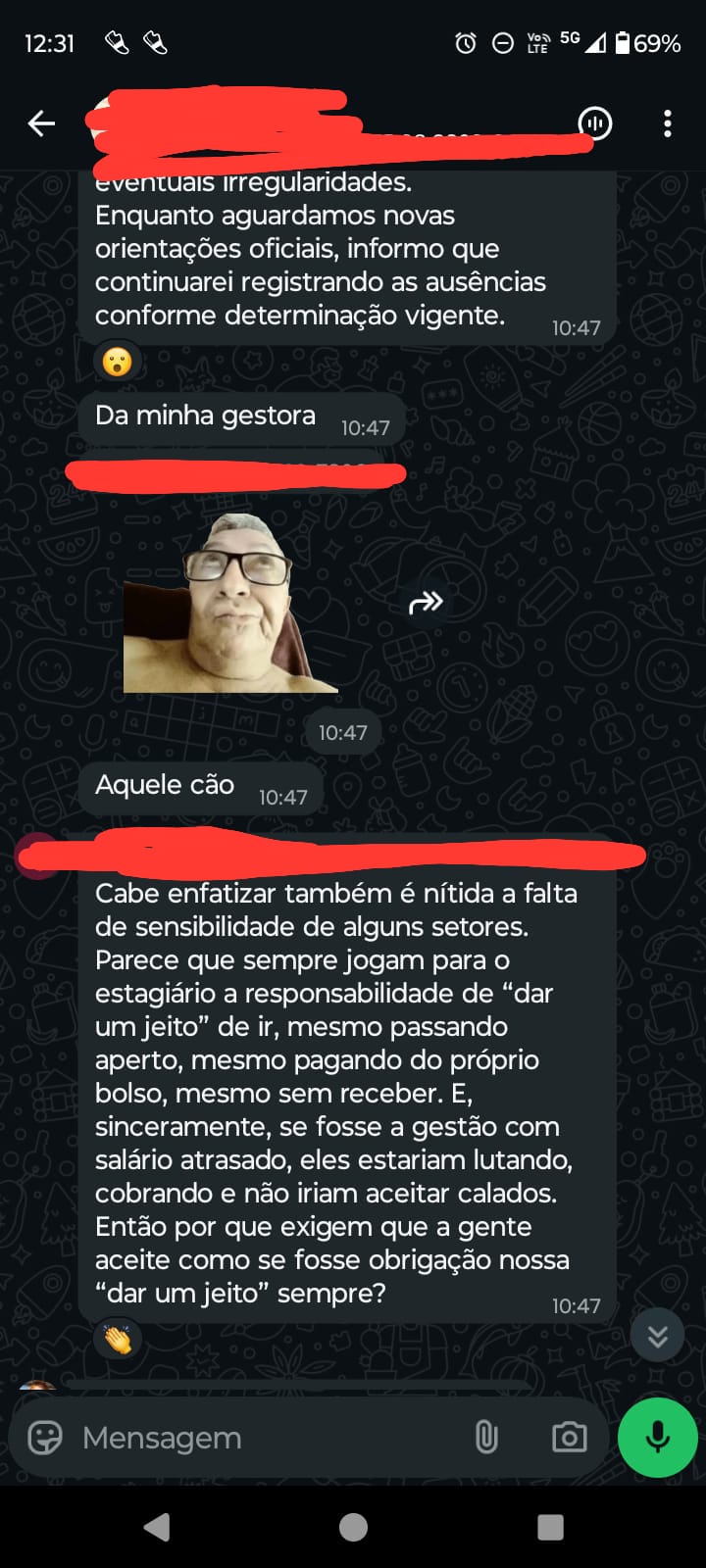Image resolution: width=706 pixels, height=1568 pixels.
Task: Open the surprised emoji reaction under the first message
Action: point(118,362)
